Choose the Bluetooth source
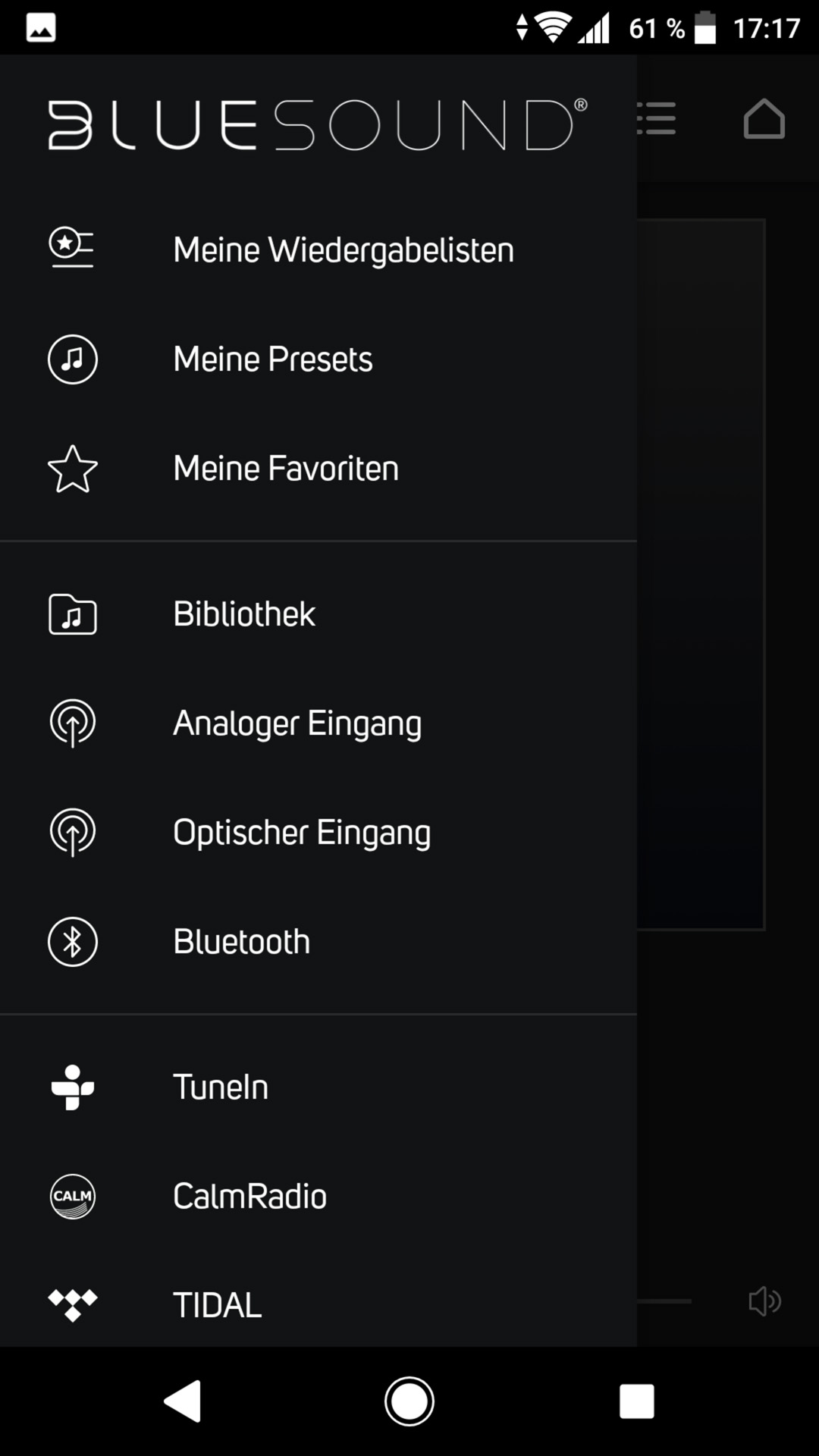The width and height of the screenshot is (819, 1456). point(318,942)
